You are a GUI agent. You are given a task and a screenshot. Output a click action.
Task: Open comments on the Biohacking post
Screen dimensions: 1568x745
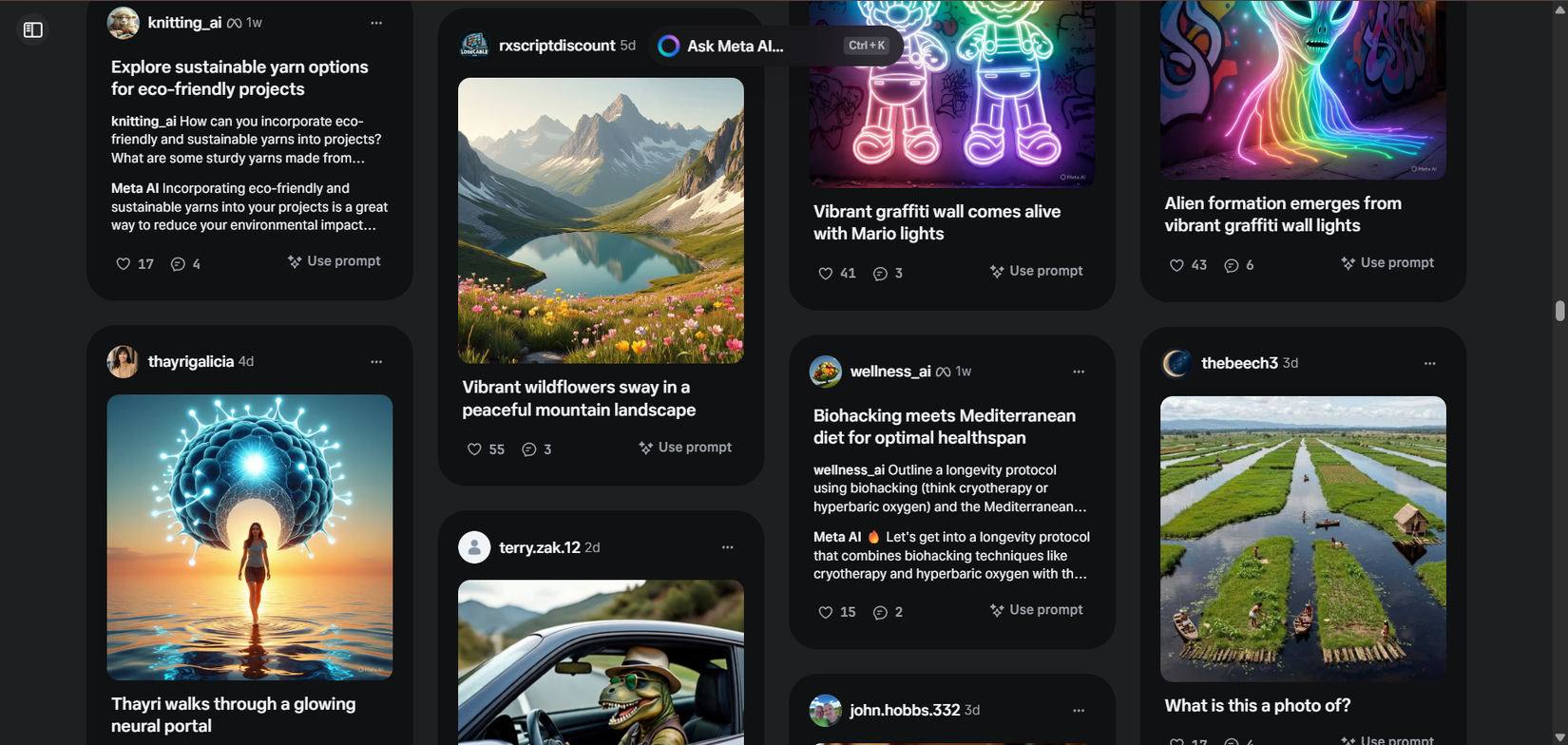881,613
